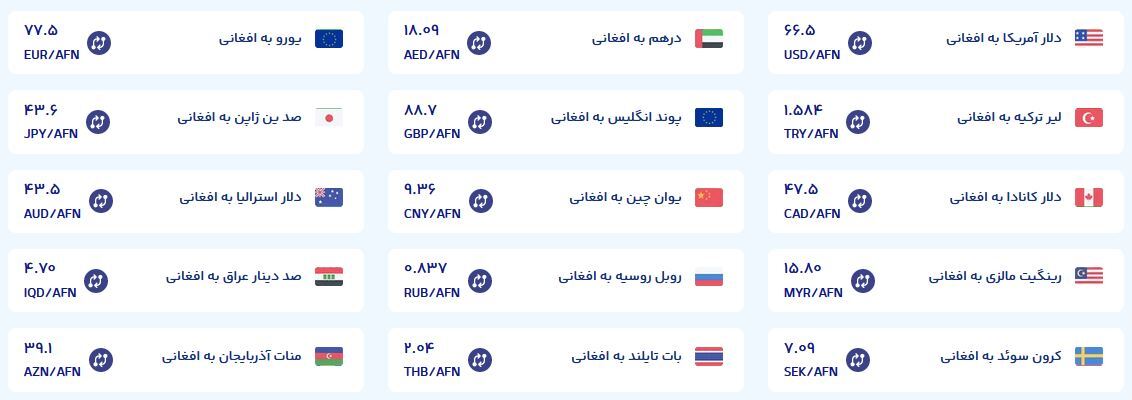Tap the swap icon on CNY/AFN card
Screen dimensions: 1132x400
(480, 201)
